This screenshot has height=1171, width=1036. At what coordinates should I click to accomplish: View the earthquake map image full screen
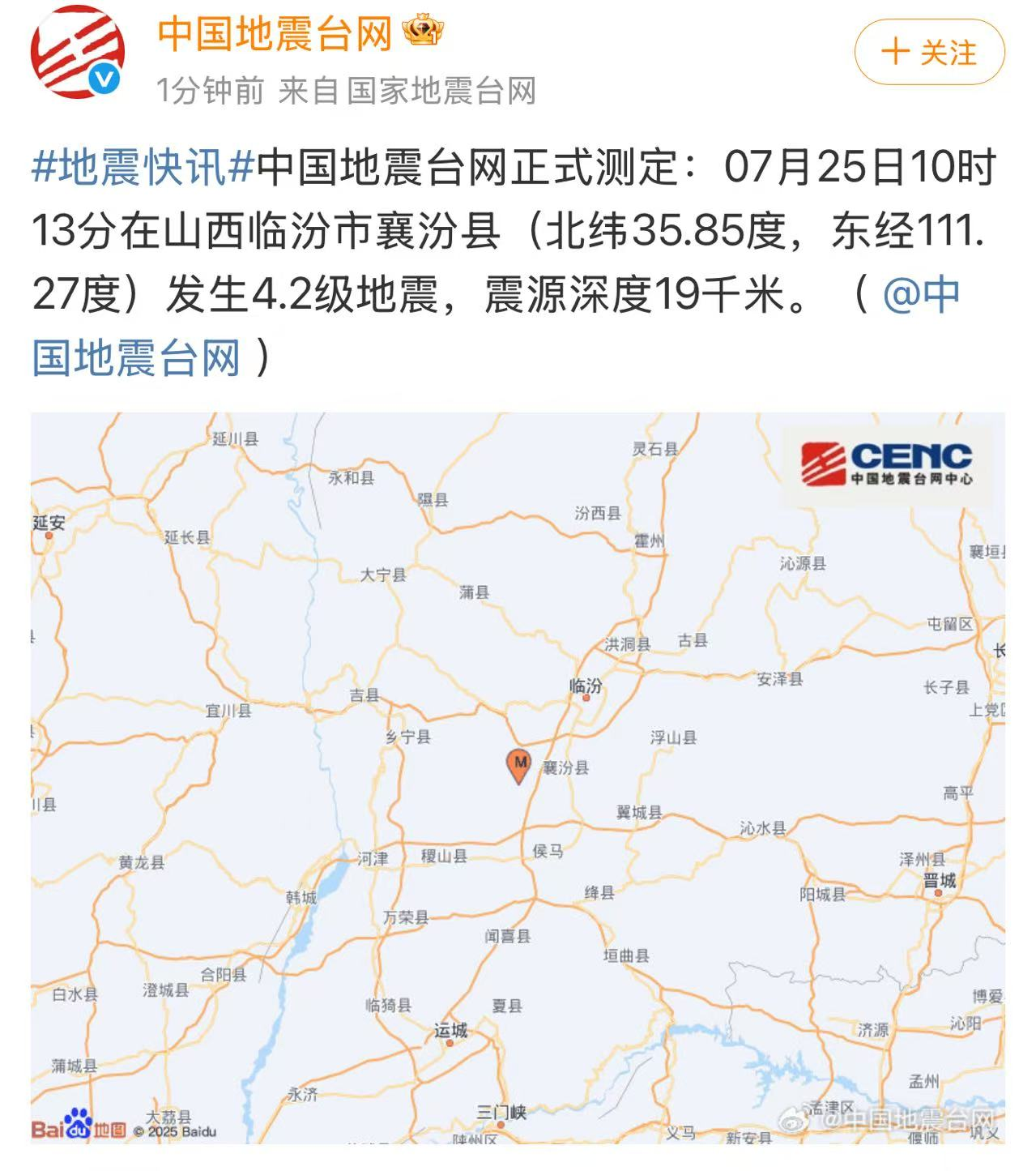(518, 778)
